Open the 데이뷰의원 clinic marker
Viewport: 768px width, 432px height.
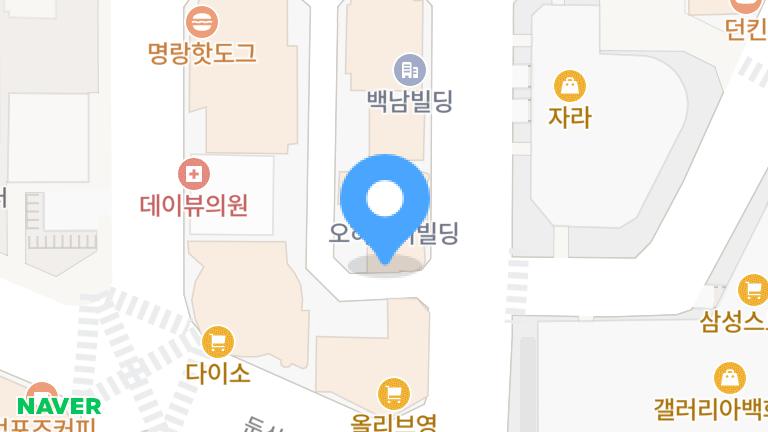[x=193, y=174]
